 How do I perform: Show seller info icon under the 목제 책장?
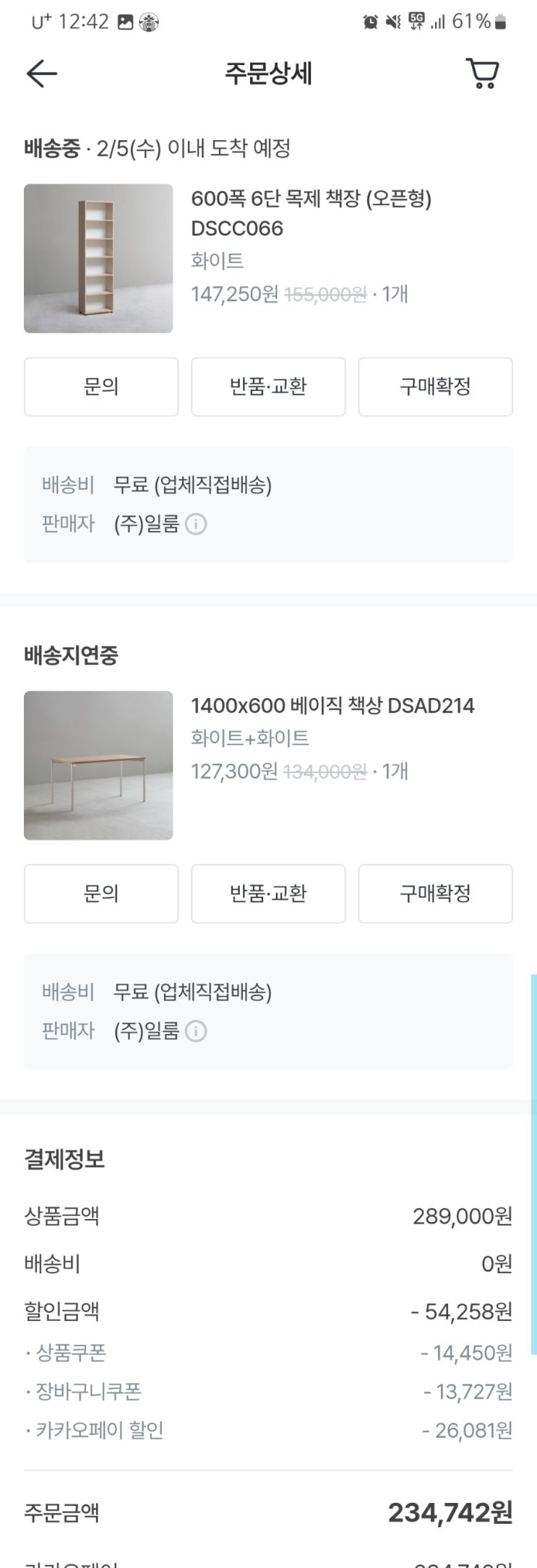(x=196, y=524)
